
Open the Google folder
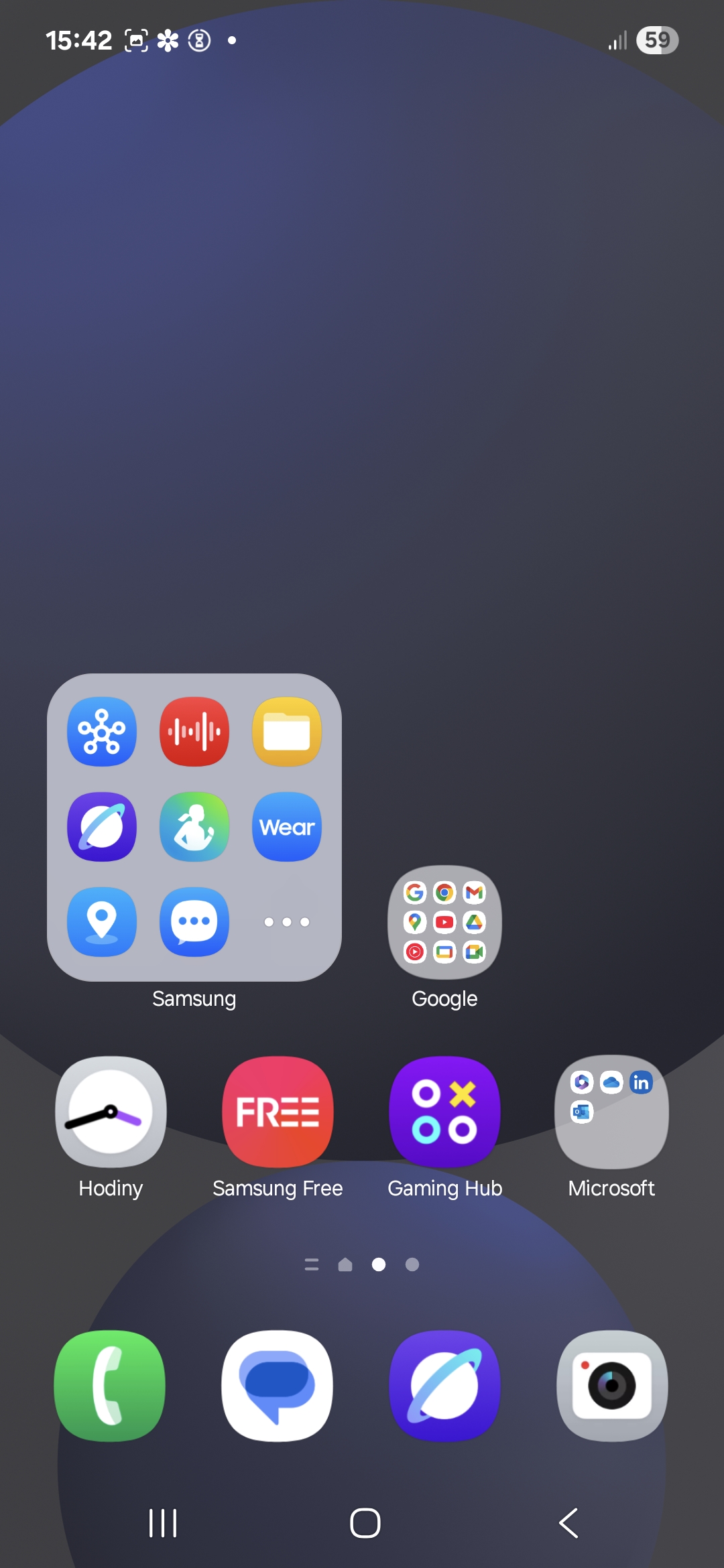444,922
